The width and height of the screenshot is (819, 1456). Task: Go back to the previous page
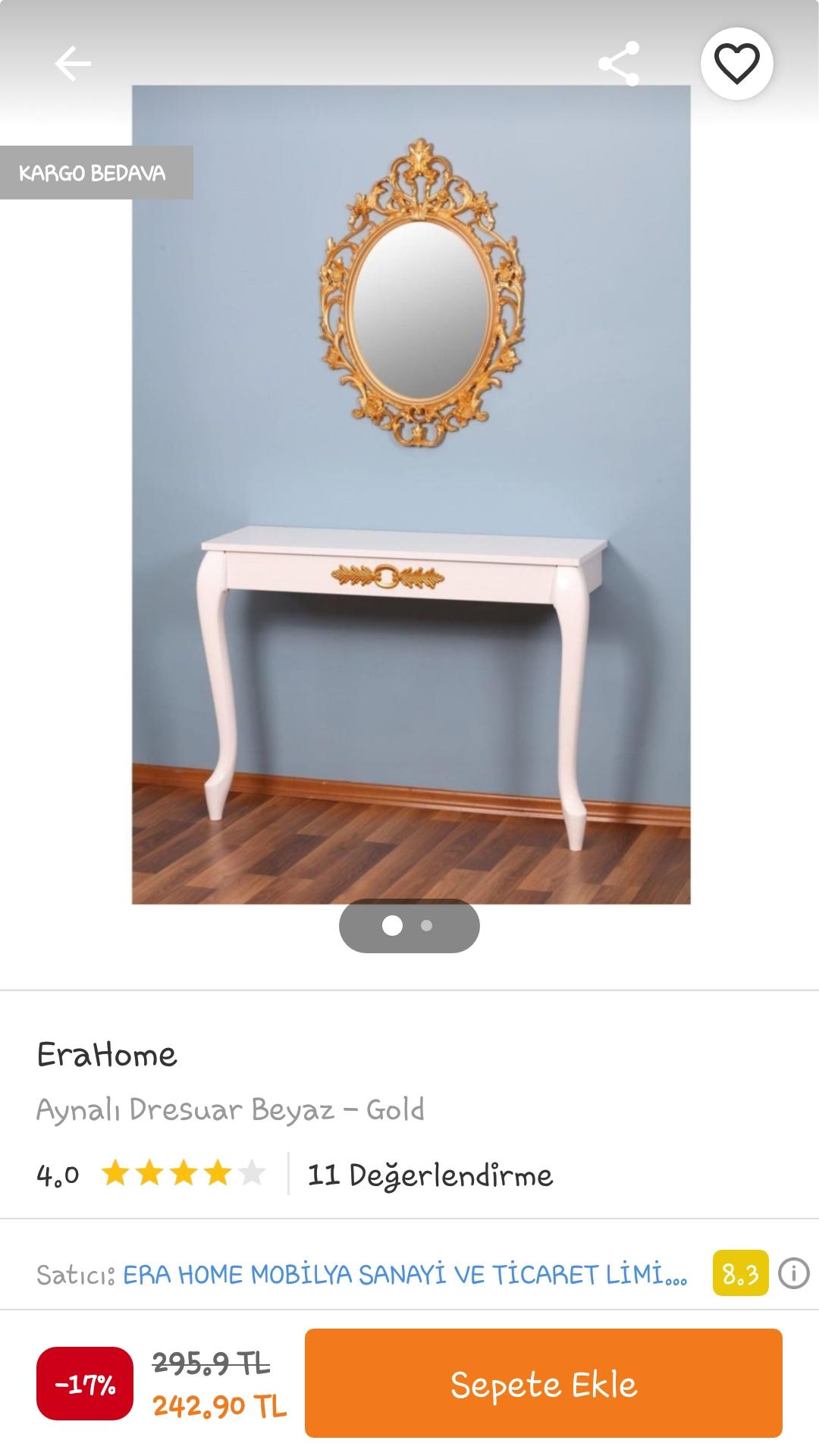[73, 64]
